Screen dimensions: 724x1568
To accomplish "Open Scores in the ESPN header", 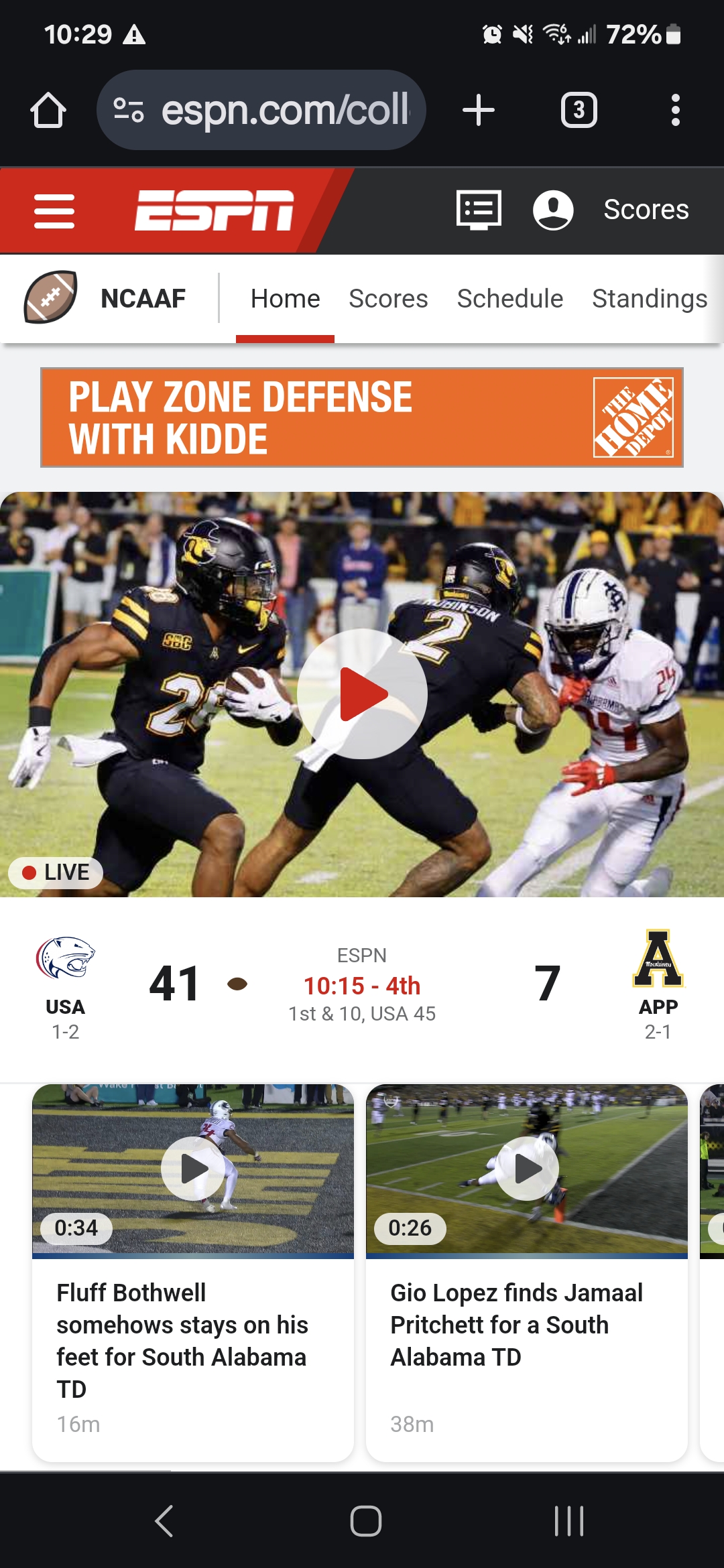I will [646, 210].
